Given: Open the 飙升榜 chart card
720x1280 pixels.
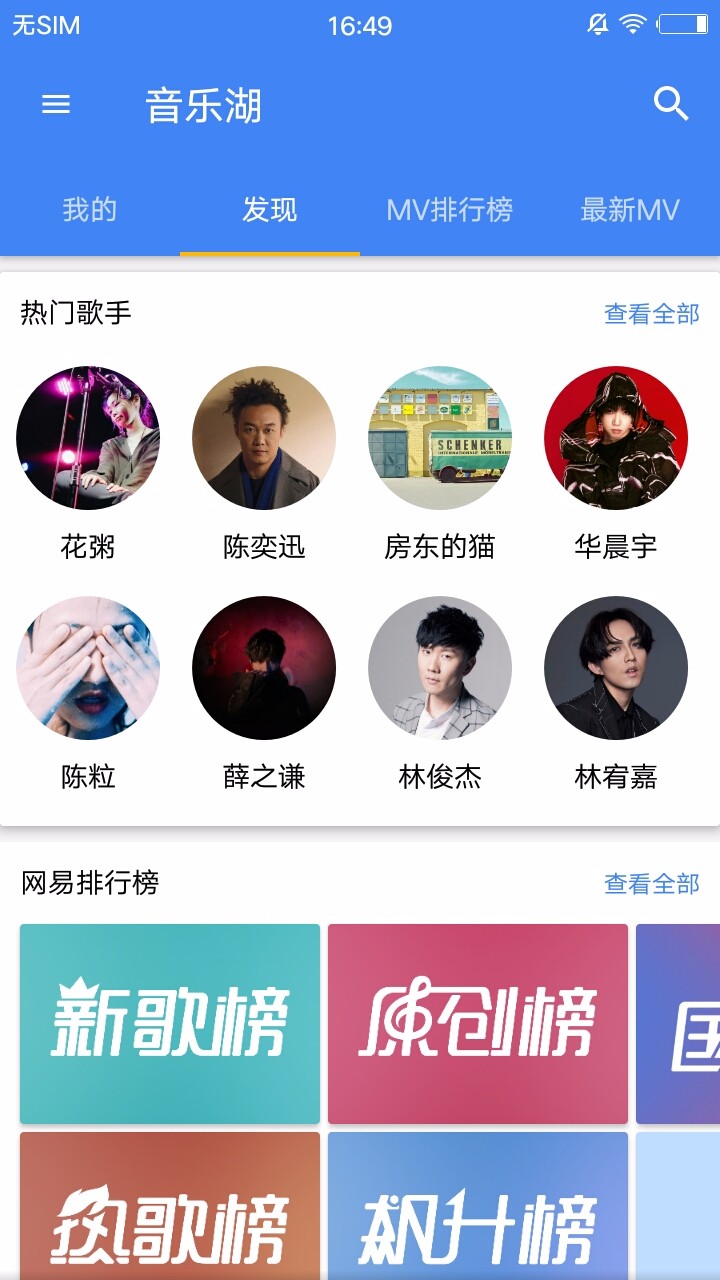Looking at the screenshot, I should [478, 1210].
